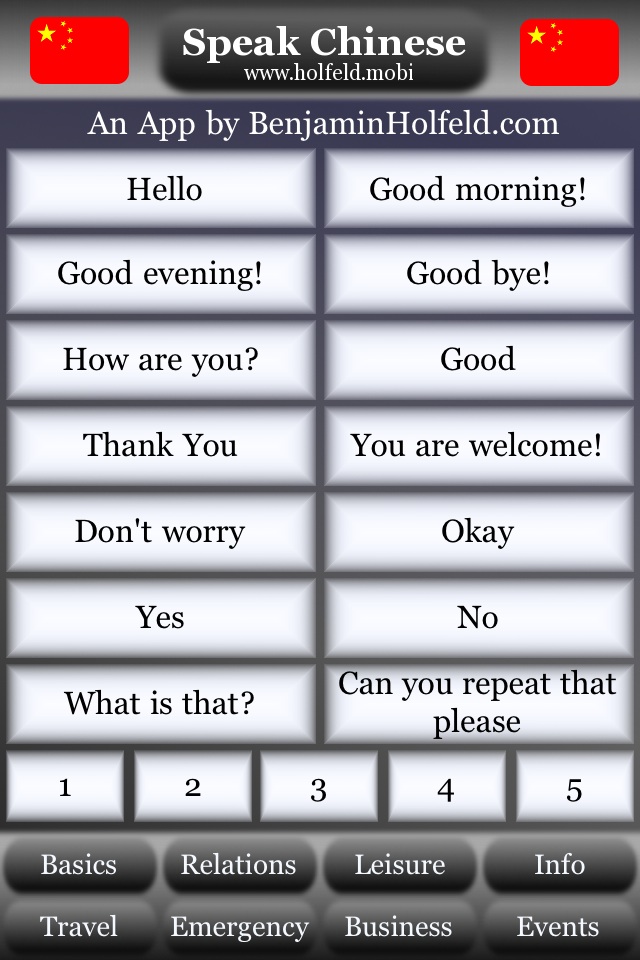The width and height of the screenshot is (640, 960).
Task: Open the Info section
Action: tap(559, 865)
